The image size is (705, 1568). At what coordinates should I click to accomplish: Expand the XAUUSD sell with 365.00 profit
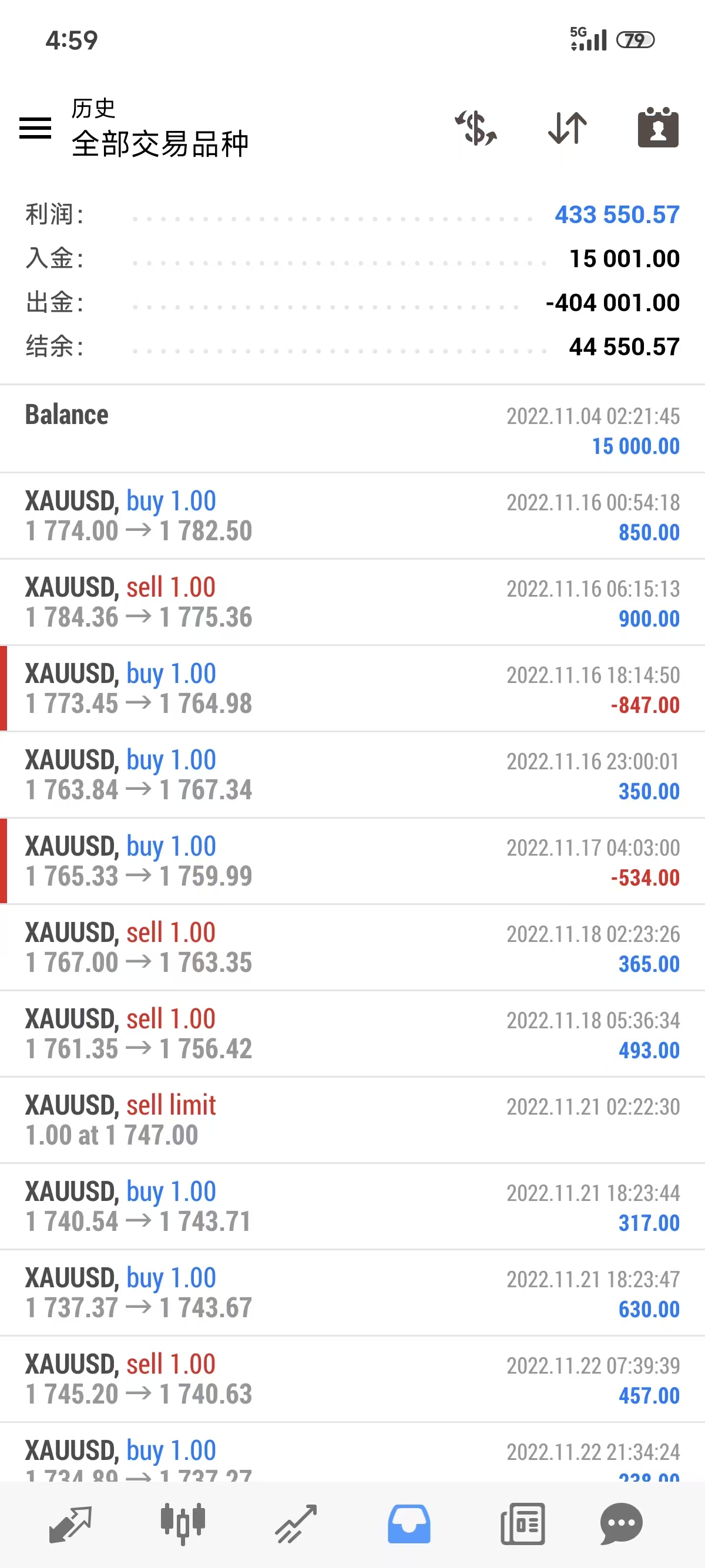tap(352, 948)
